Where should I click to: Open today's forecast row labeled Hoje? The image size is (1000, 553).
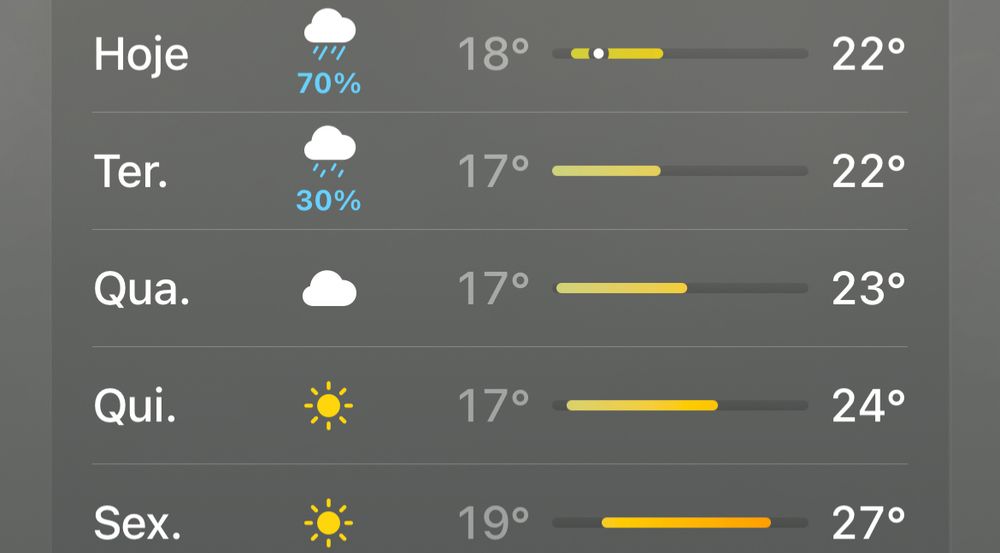500,55
